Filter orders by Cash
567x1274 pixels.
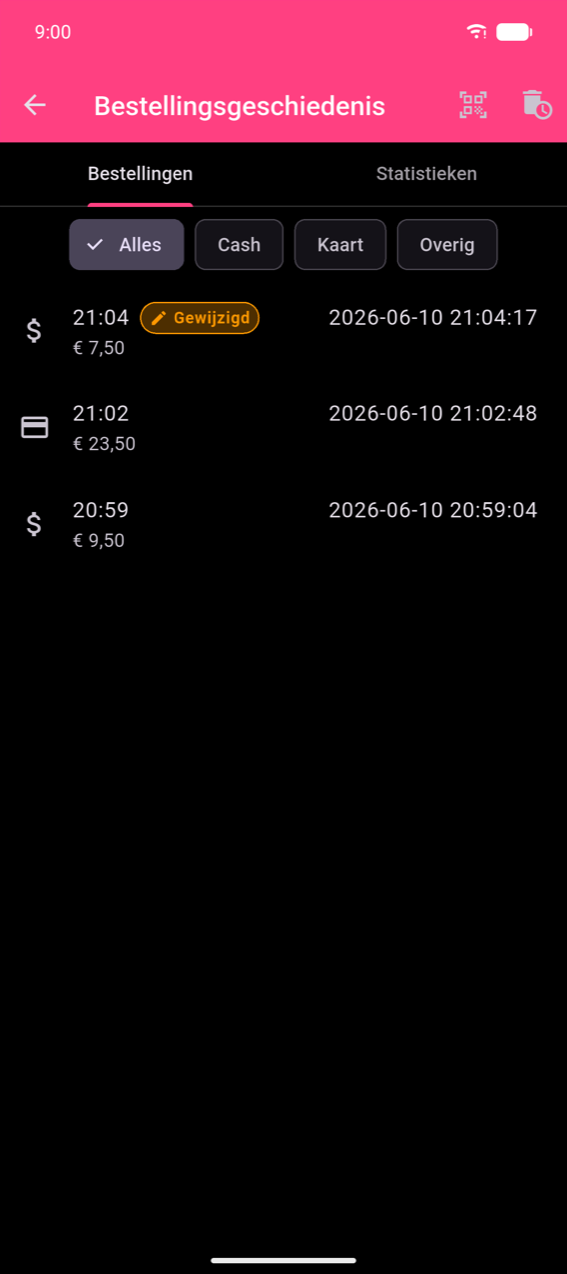tap(239, 245)
